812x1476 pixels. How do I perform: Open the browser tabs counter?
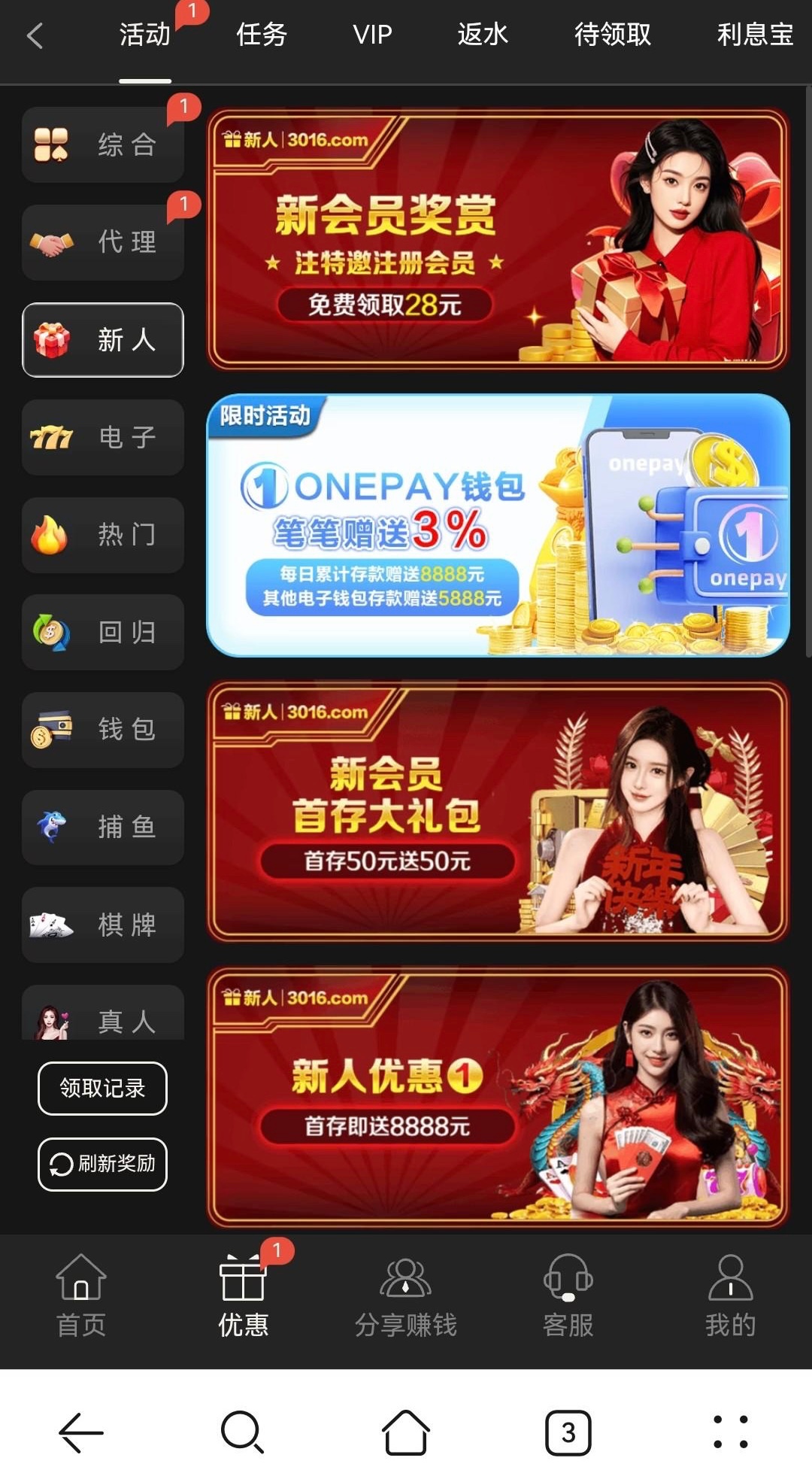tap(568, 1432)
